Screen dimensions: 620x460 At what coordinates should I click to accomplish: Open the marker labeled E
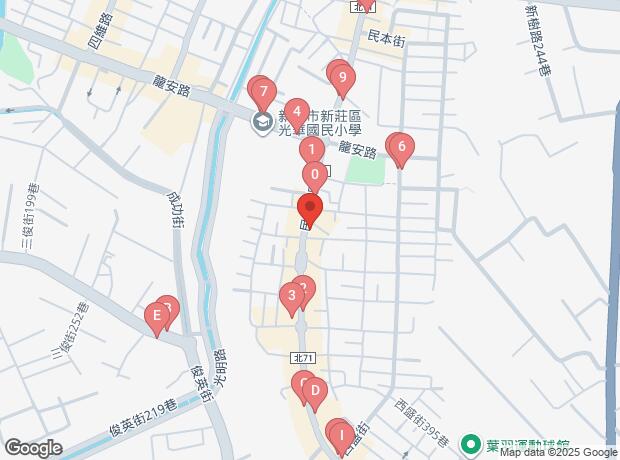[x=155, y=319]
